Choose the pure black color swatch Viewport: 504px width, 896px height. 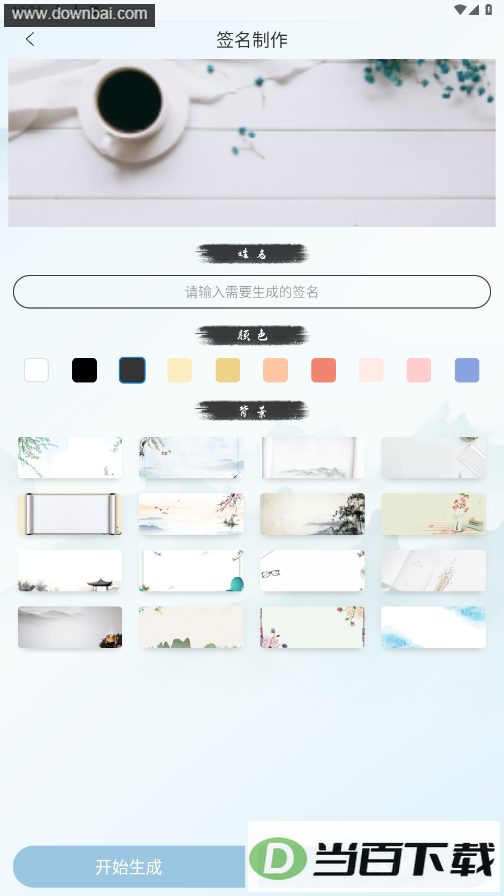tap(85, 370)
